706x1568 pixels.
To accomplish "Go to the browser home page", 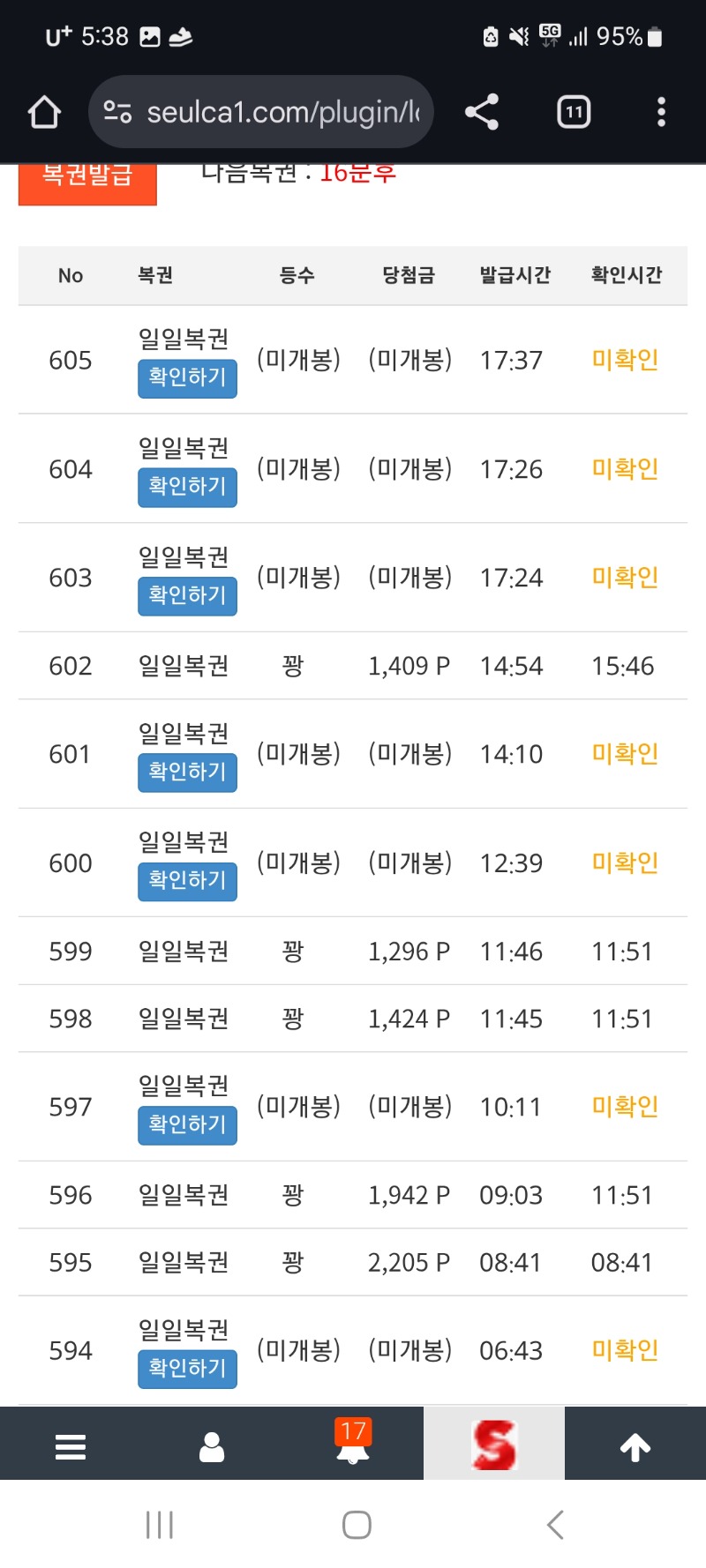I will (44, 112).
